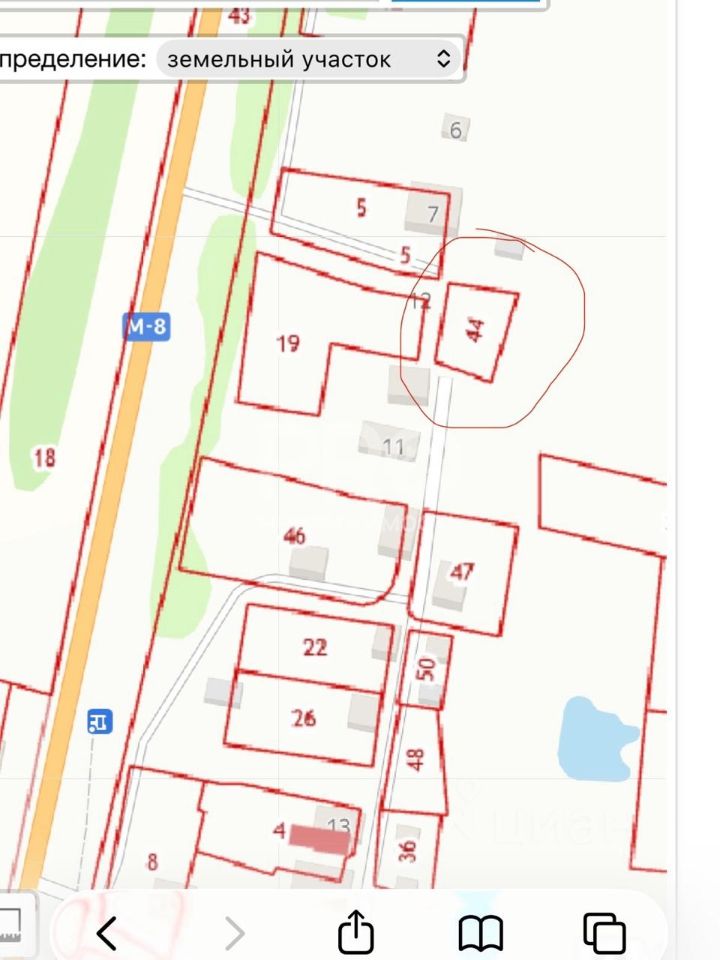Open the bookmarks book icon
This screenshot has height=960, width=720.
pyautogui.click(x=480, y=933)
